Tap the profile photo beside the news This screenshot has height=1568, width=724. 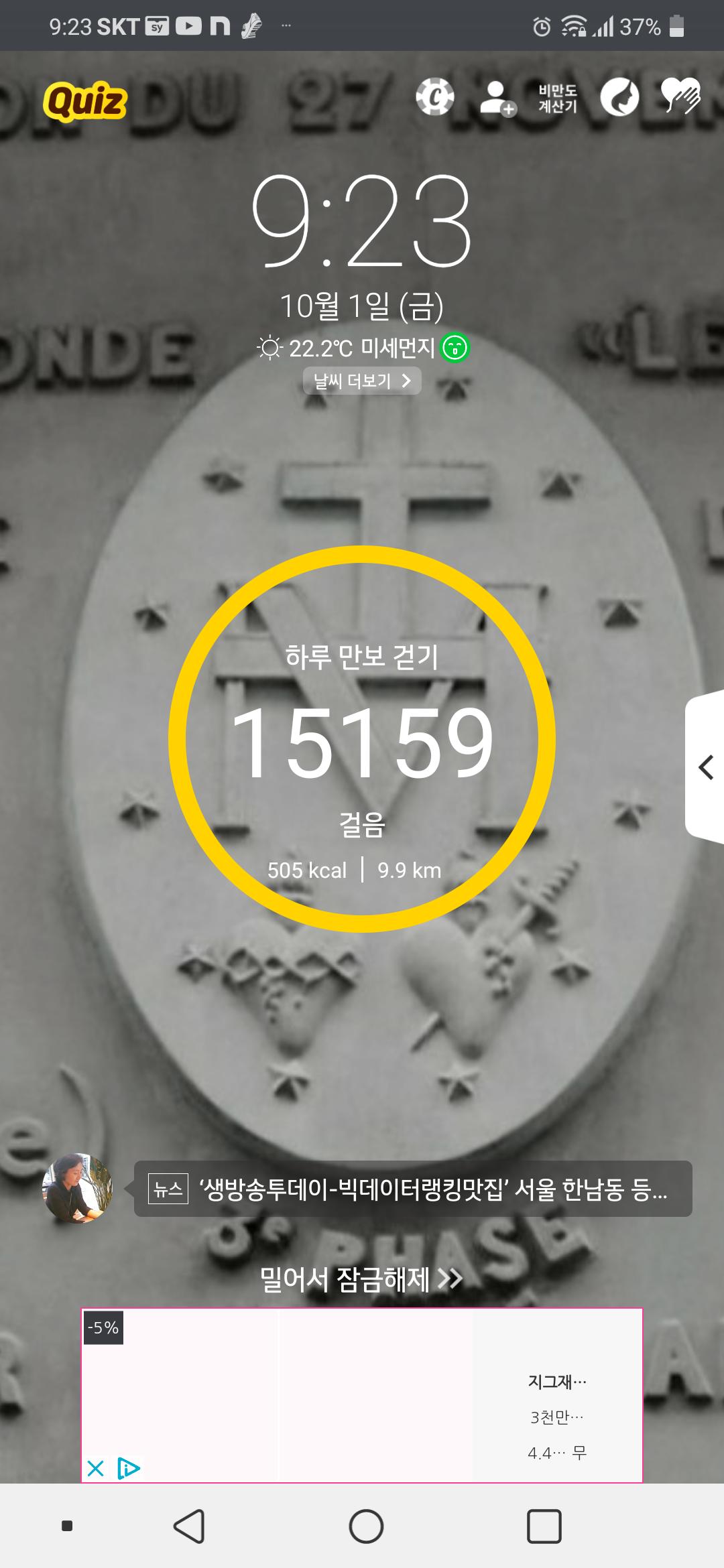[x=77, y=1188]
